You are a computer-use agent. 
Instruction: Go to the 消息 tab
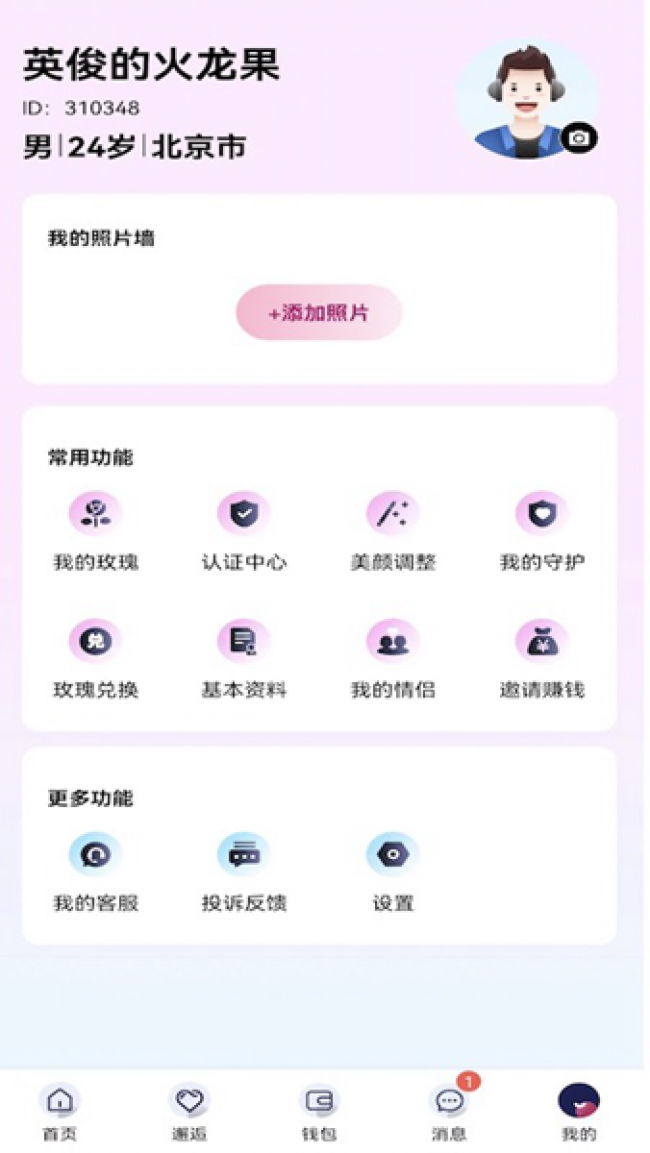point(449,1112)
